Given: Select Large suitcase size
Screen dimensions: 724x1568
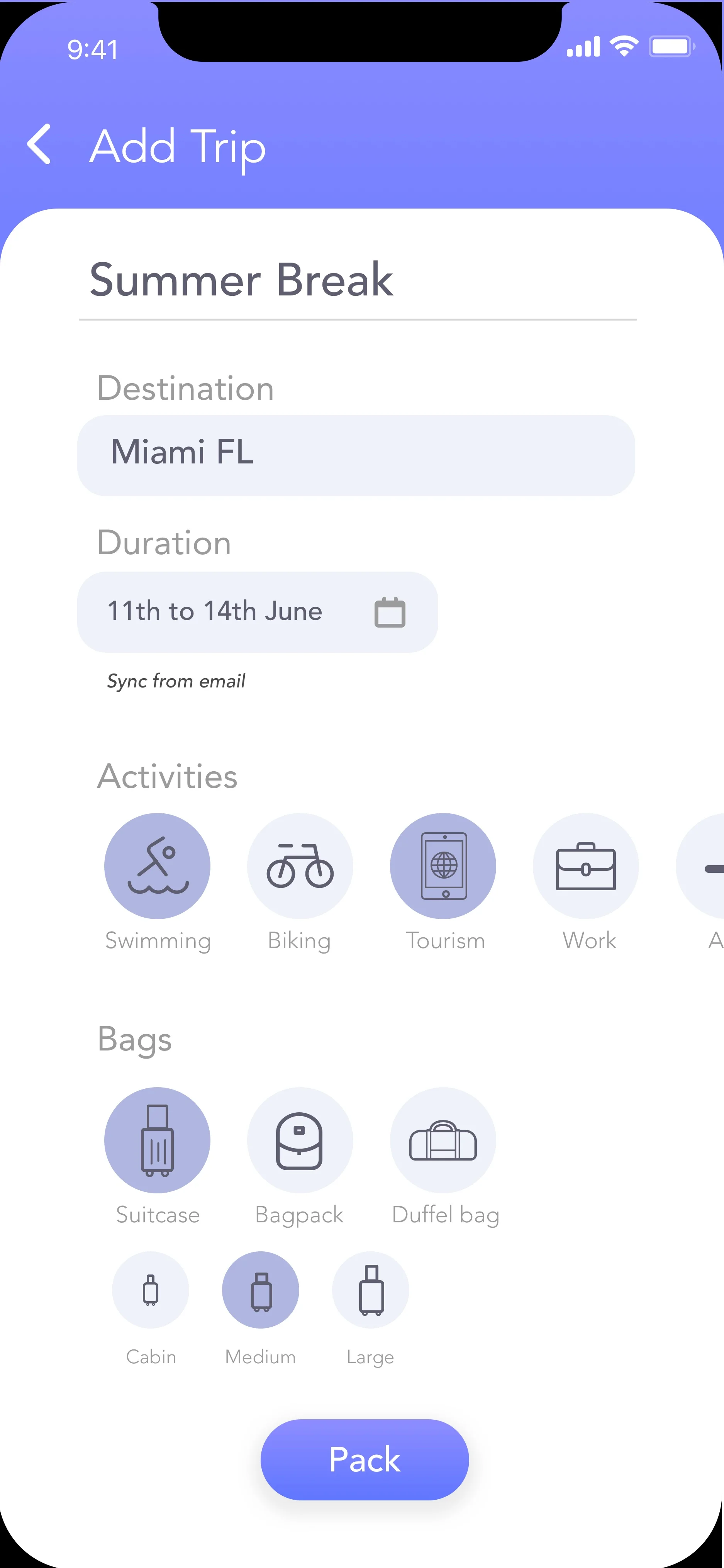Looking at the screenshot, I should (x=371, y=1290).
